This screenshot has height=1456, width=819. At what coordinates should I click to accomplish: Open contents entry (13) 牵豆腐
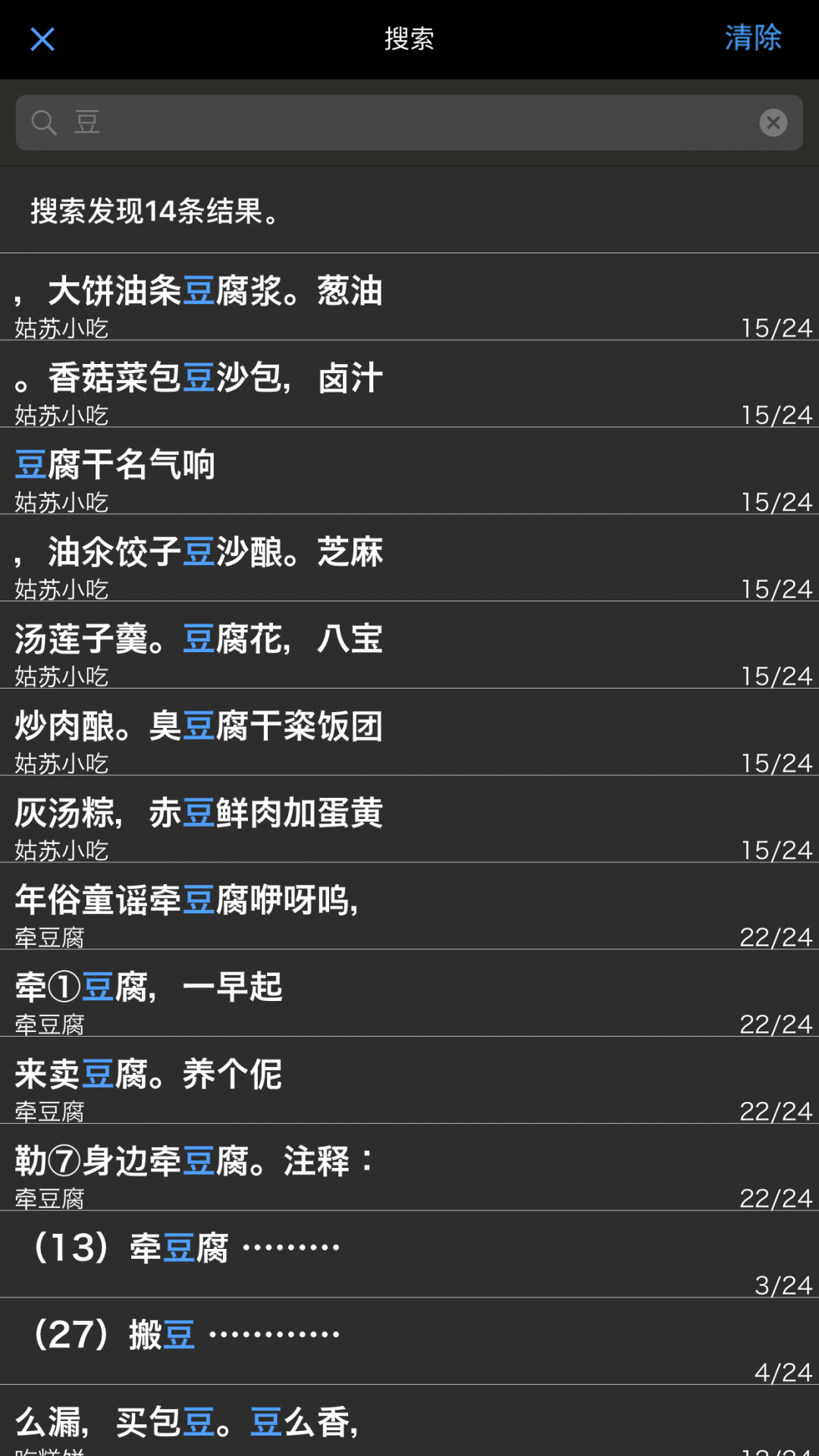[x=409, y=1255]
